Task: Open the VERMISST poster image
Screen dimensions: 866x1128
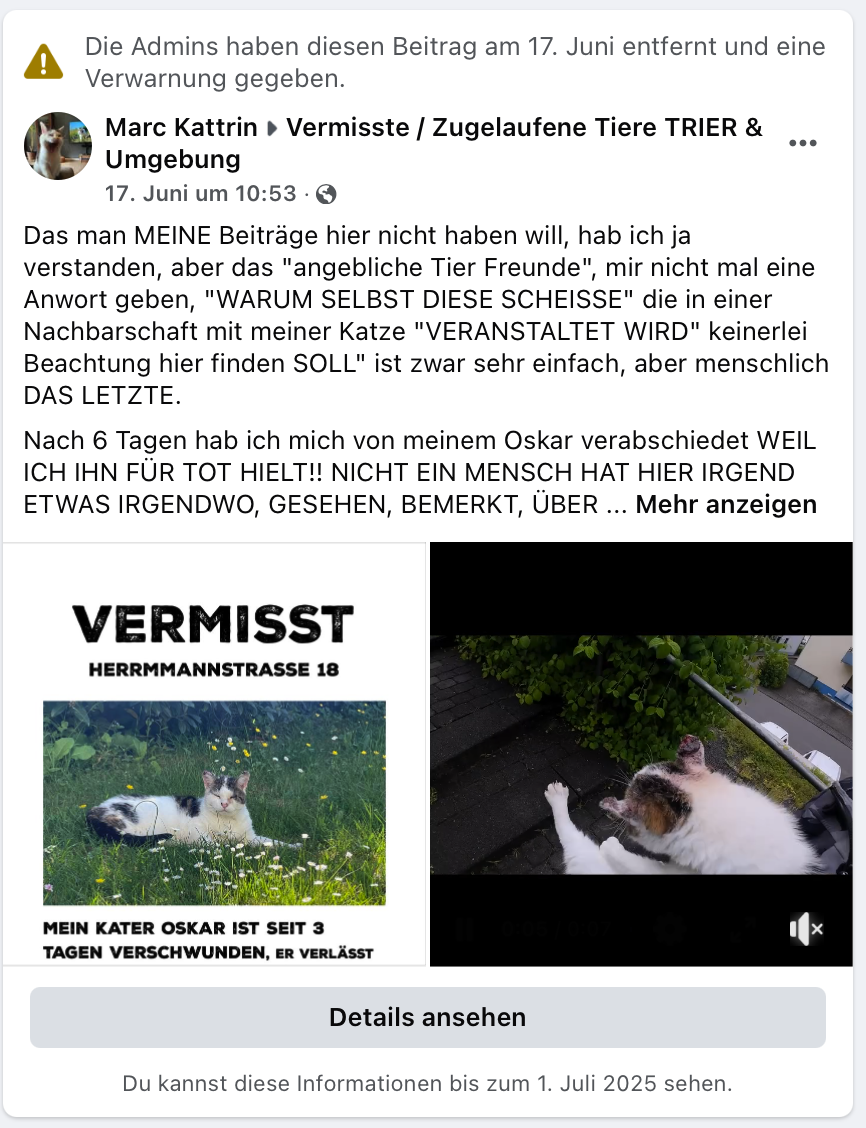Action: [x=214, y=755]
